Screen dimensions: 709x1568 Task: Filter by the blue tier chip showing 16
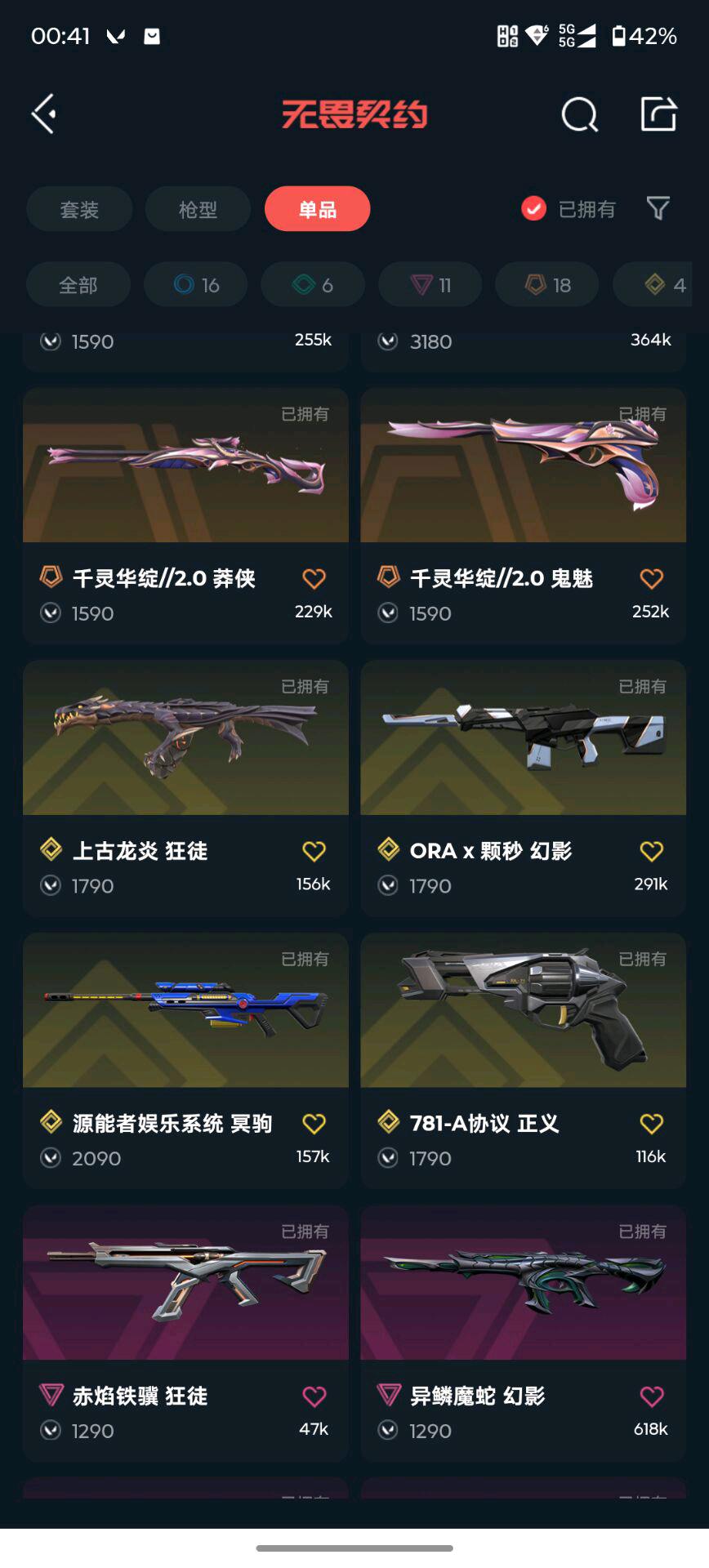tap(196, 285)
